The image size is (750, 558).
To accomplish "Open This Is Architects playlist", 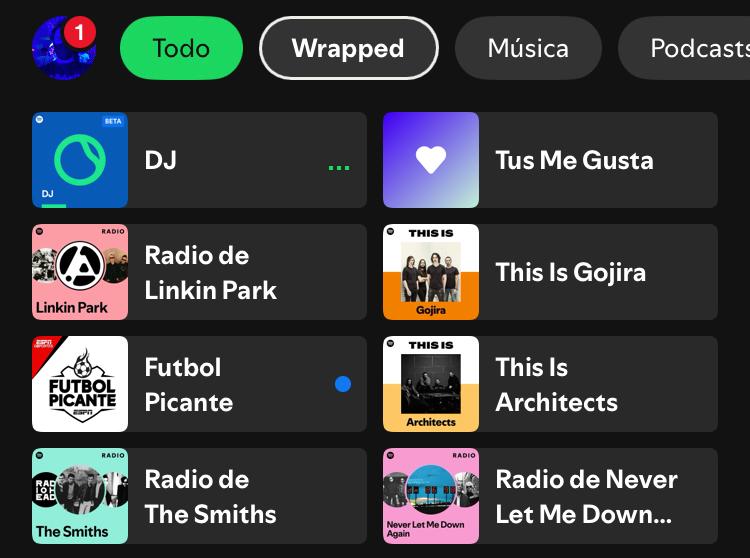I will [x=550, y=384].
